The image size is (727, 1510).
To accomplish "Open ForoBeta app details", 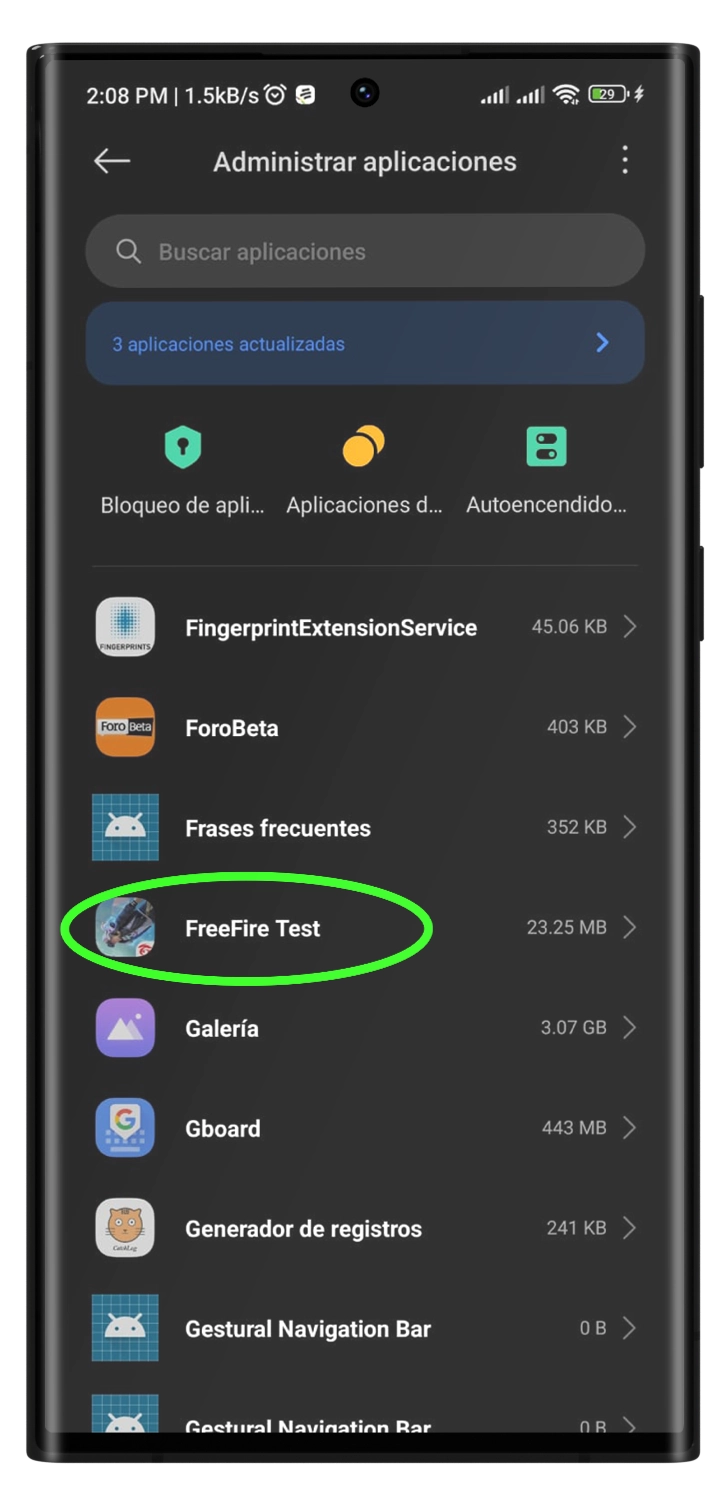I will point(365,727).
